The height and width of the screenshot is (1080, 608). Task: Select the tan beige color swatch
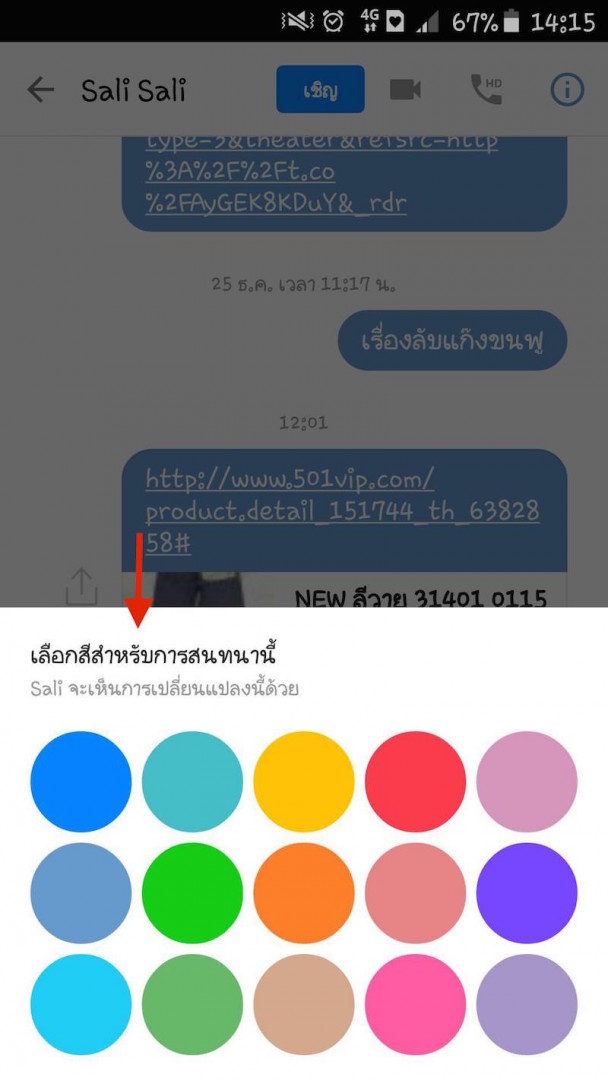click(x=304, y=1003)
